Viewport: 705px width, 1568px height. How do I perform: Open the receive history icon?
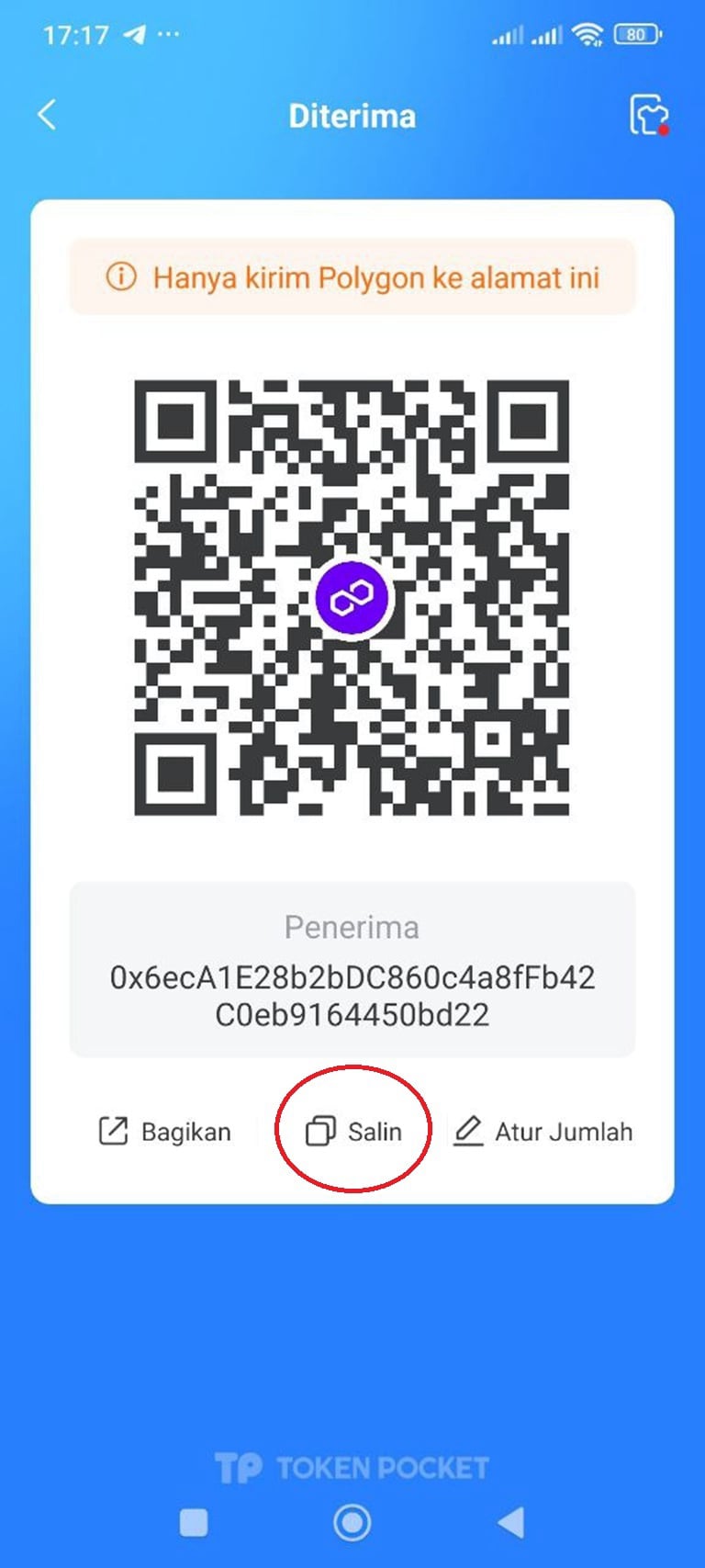point(648,116)
